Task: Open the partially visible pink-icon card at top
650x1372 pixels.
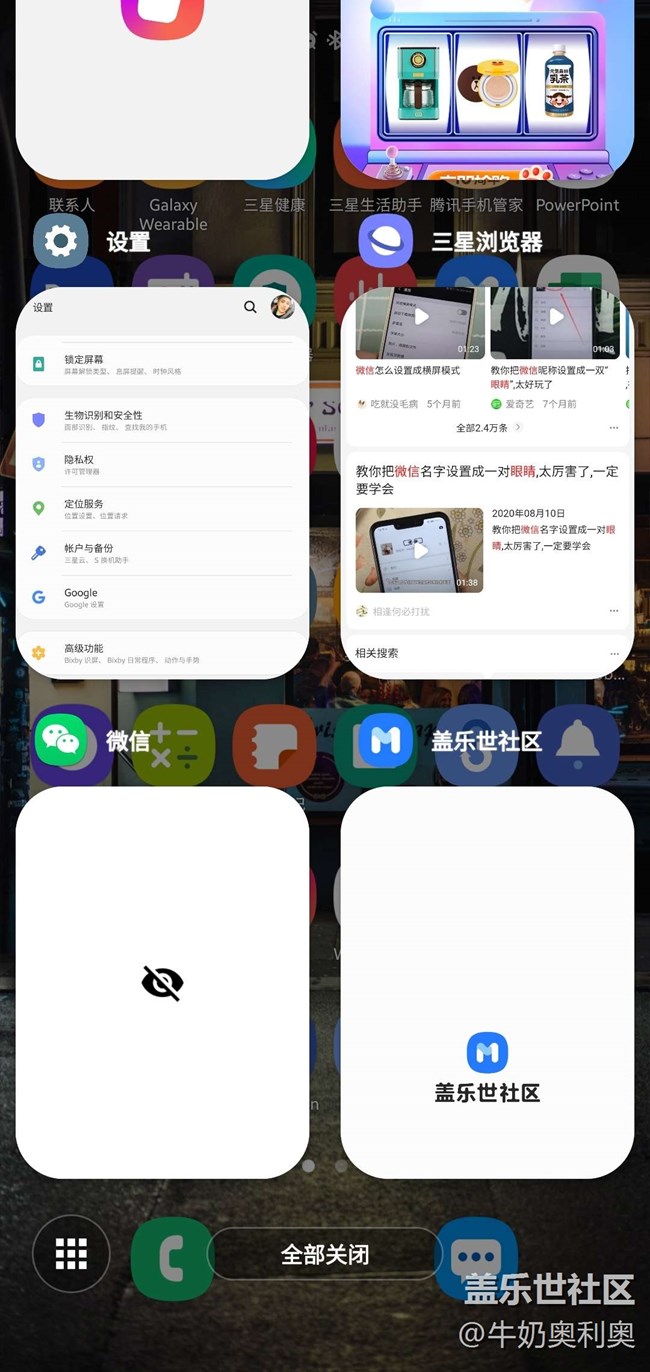Action: [162, 90]
